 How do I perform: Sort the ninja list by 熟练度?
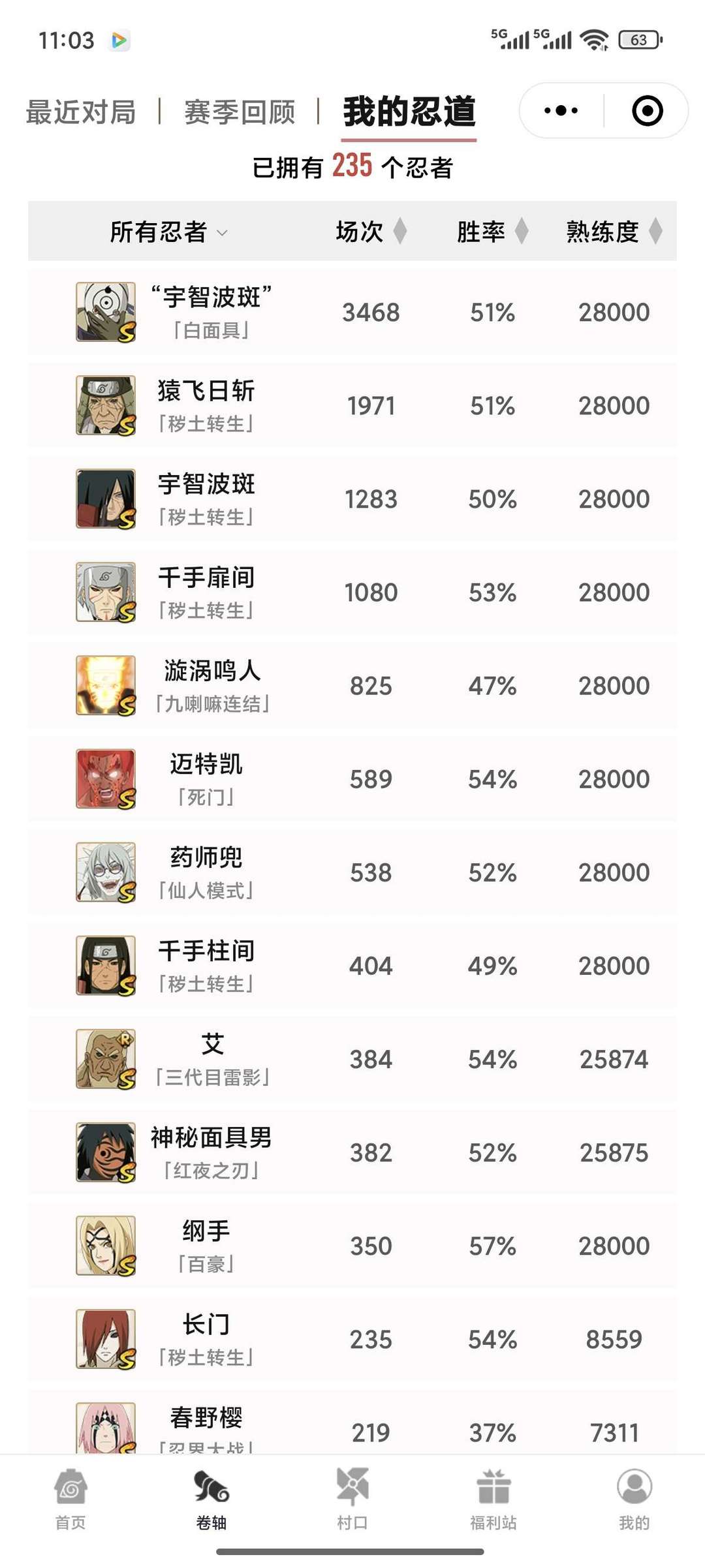614,231
